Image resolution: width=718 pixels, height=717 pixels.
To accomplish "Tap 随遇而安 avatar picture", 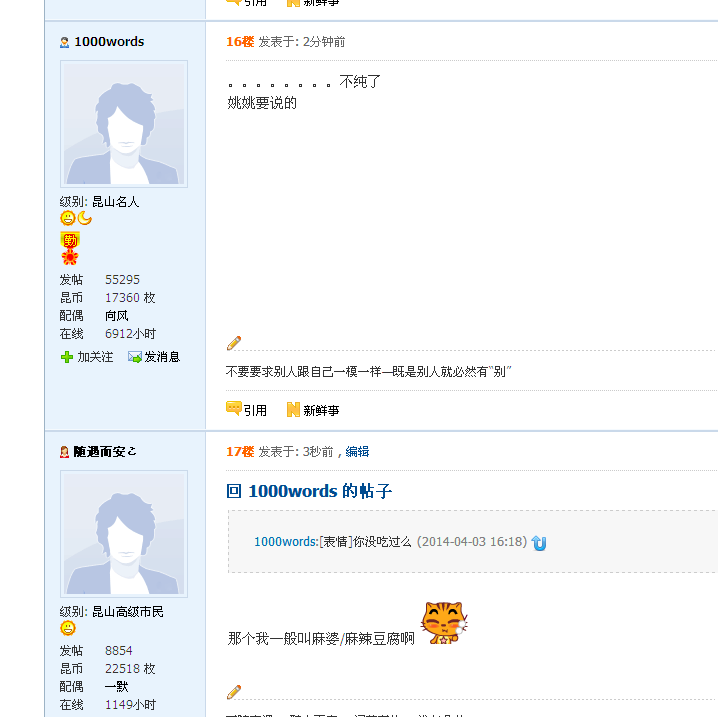I will [124, 533].
